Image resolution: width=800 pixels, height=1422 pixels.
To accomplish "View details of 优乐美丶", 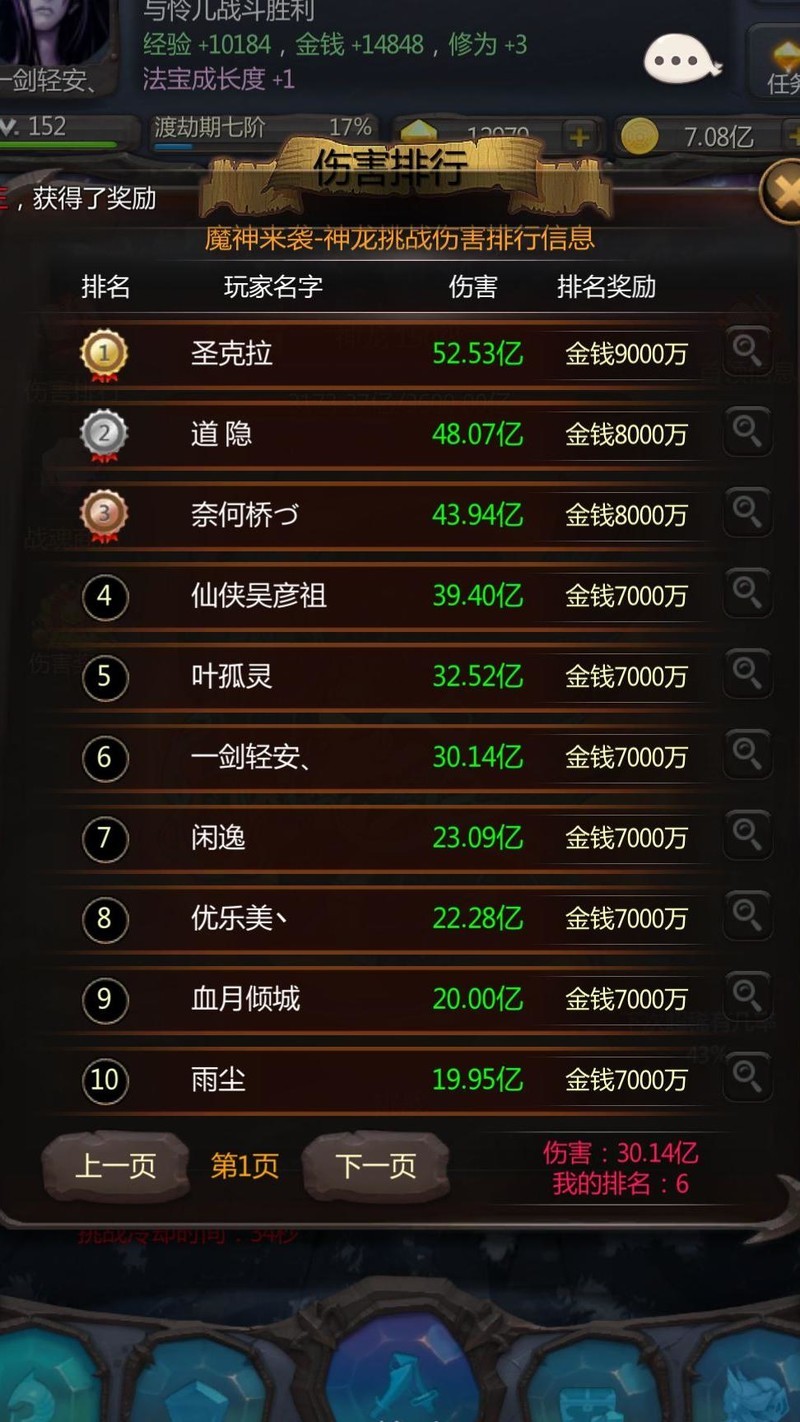I will coord(747,917).
